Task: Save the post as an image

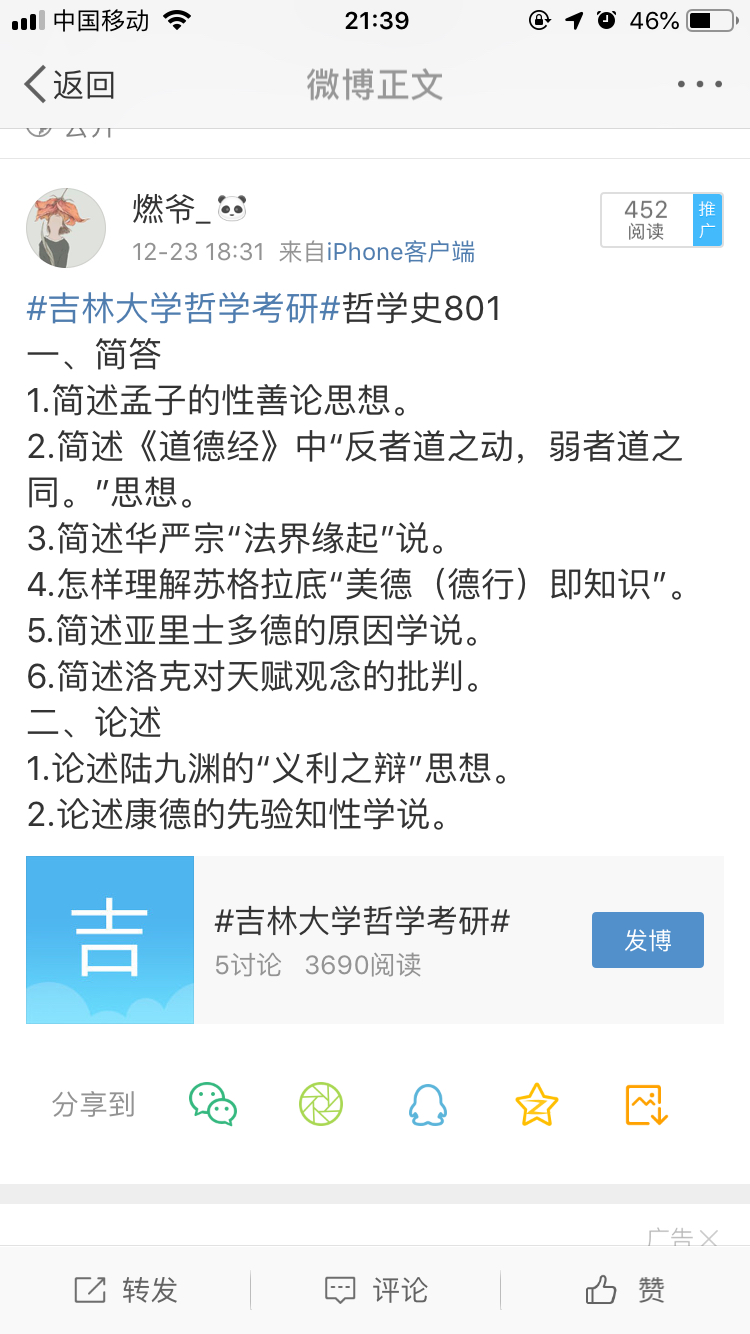Action: [x=646, y=1105]
